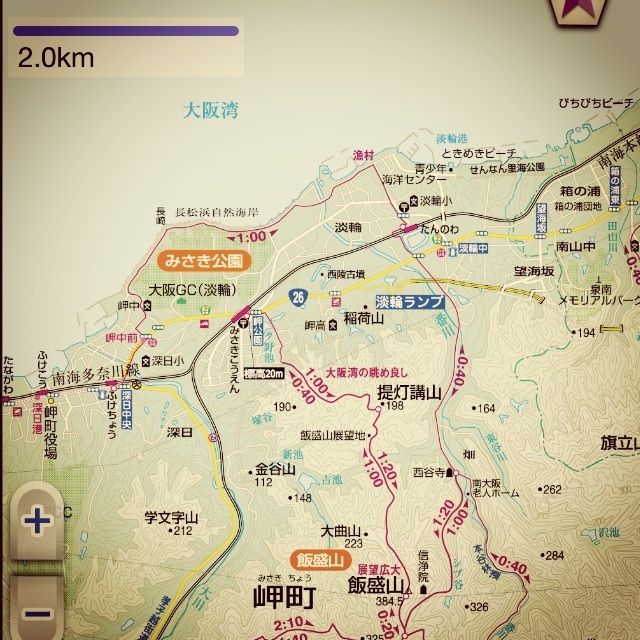The image size is (640, 640).
Task: Zoom in with the plus button
Action: pyautogui.click(x=37, y=521)
